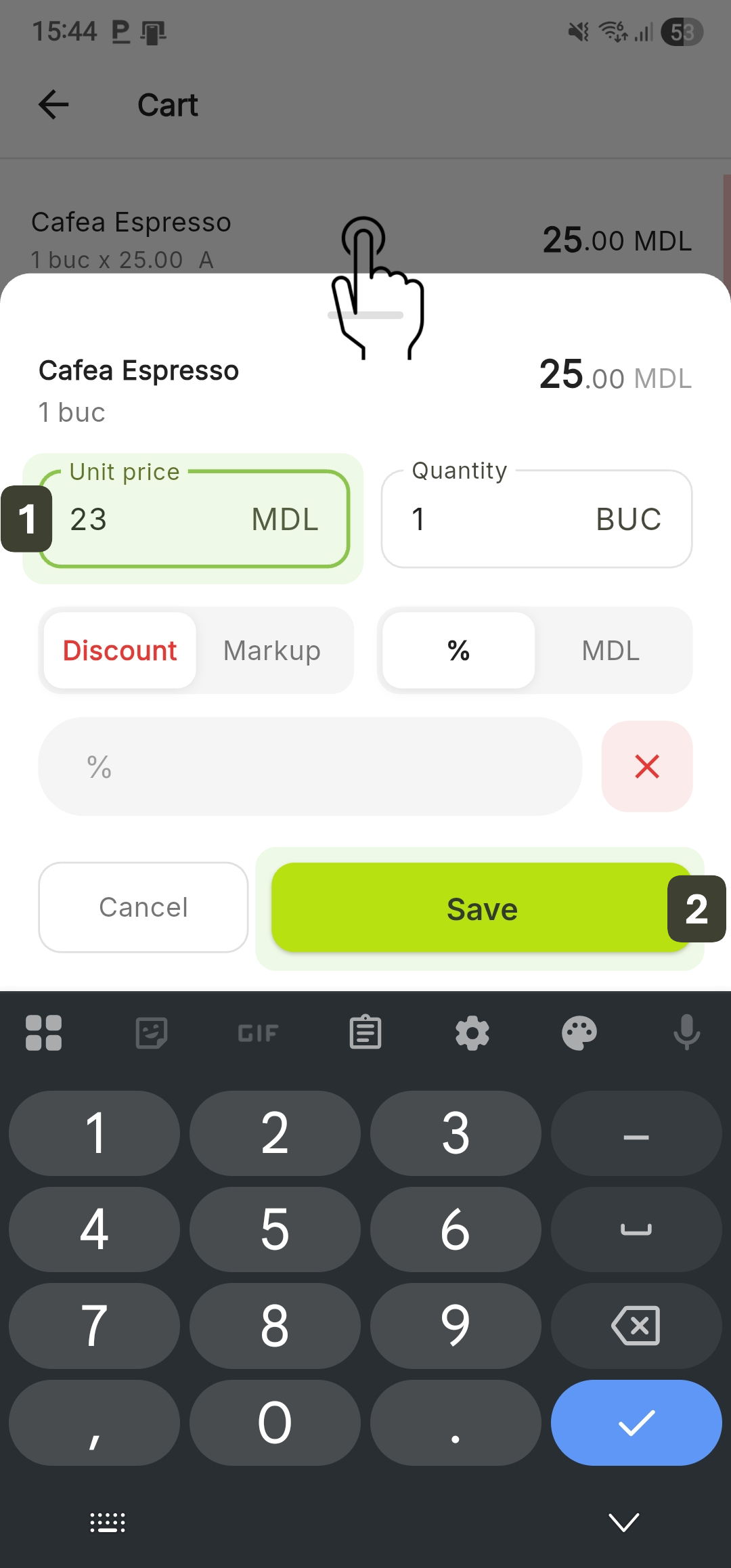Hide the keyboard with the down chevron
This screenshot has width=731, height=1568.
click(623, 1522)
